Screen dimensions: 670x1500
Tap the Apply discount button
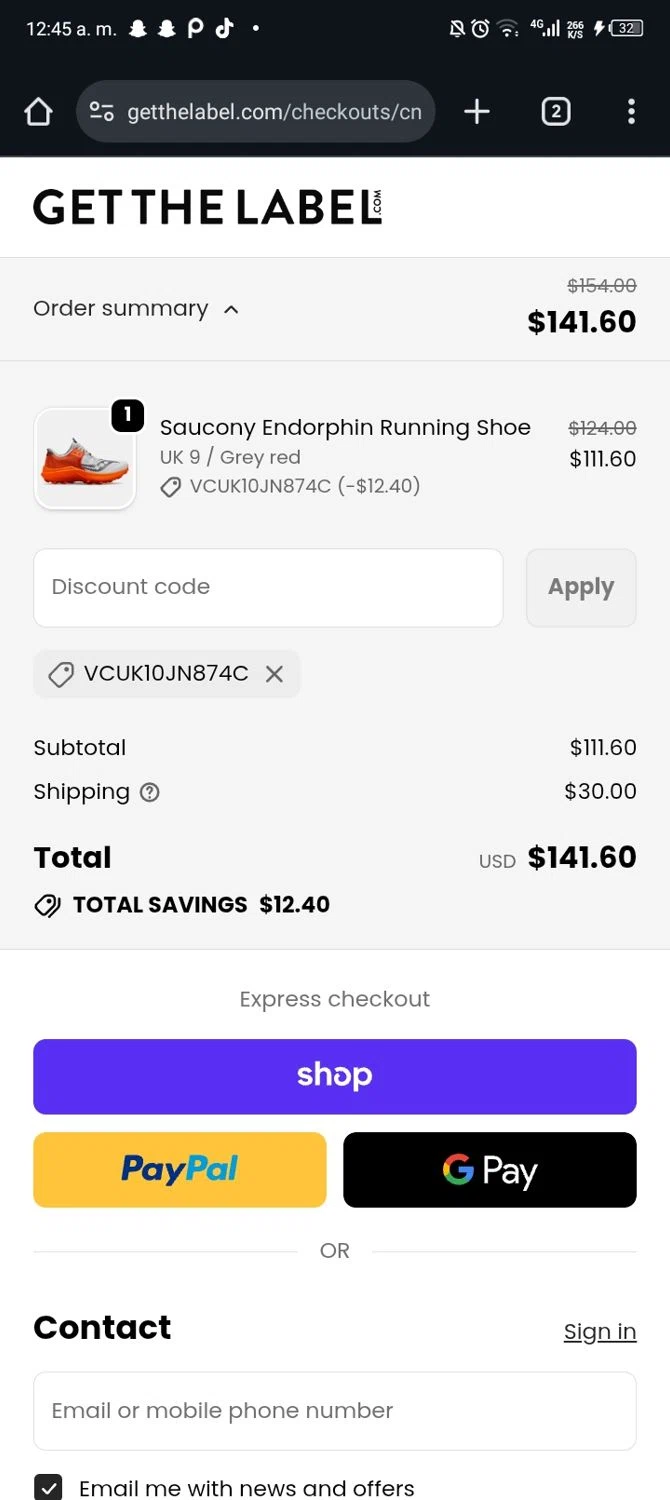pos(581,588)
